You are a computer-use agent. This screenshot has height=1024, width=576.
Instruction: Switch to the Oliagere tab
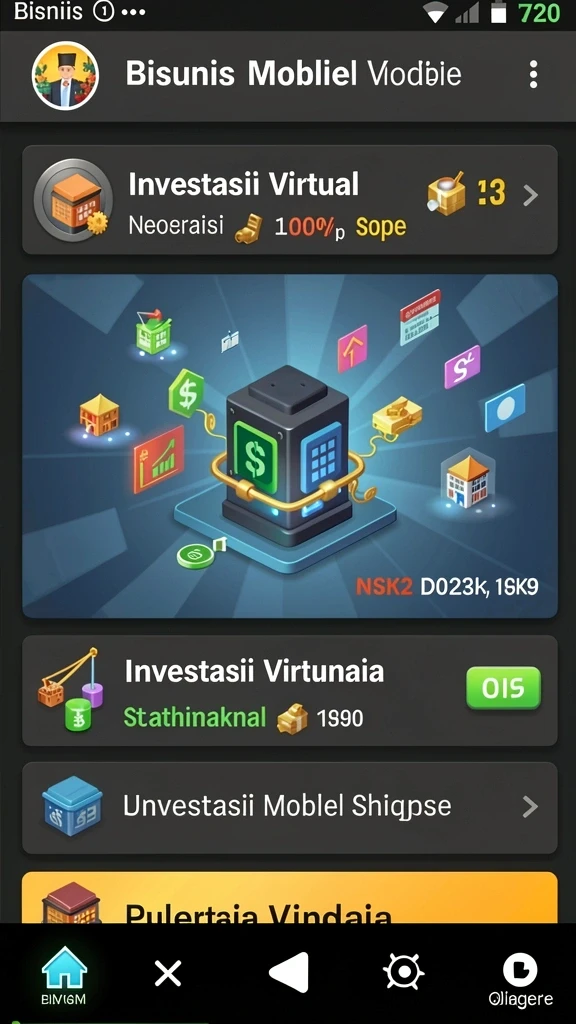[520, 980]
